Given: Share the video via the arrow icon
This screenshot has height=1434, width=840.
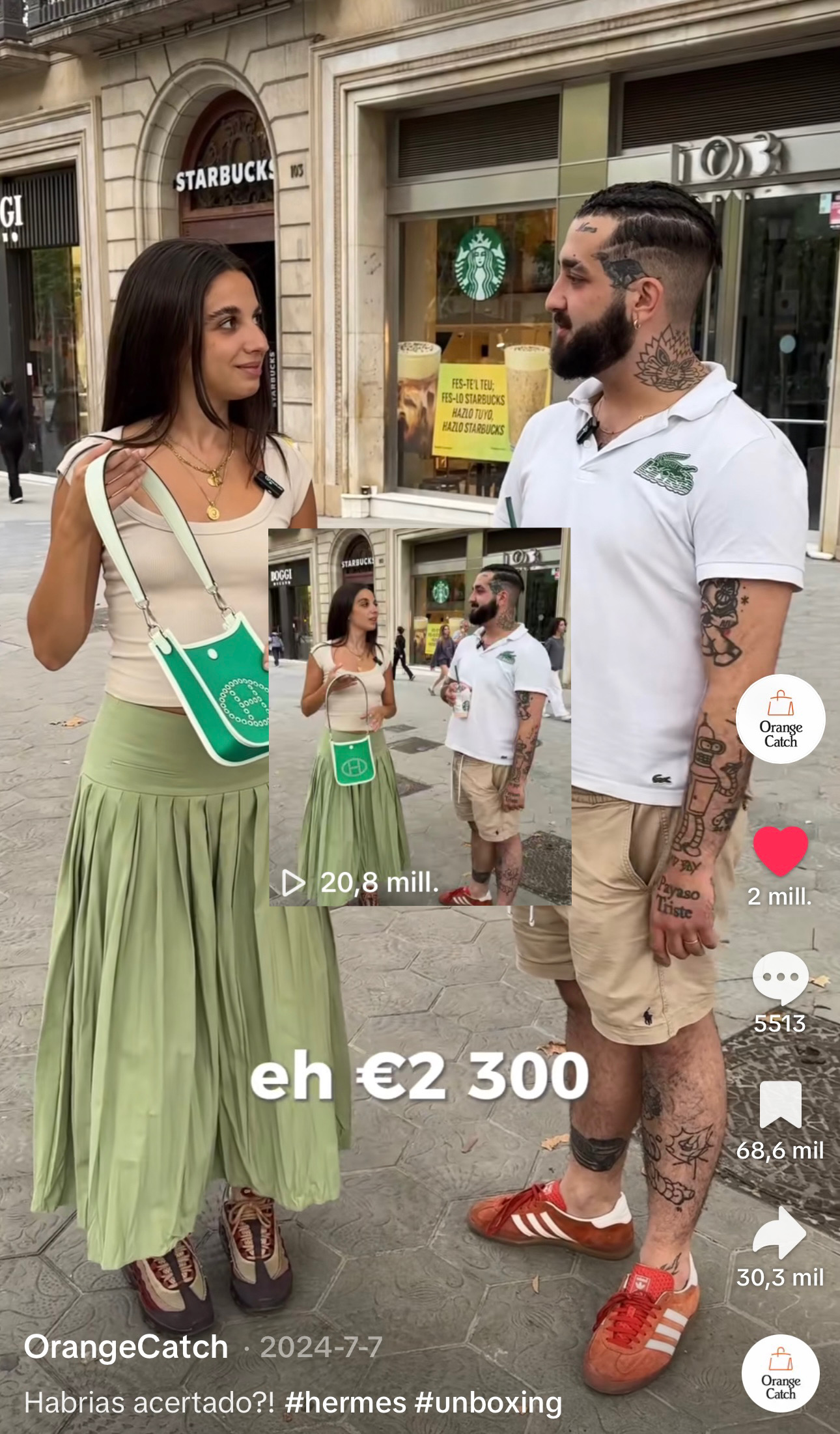Looking at the screenshot, I should tap(780, 1233).
